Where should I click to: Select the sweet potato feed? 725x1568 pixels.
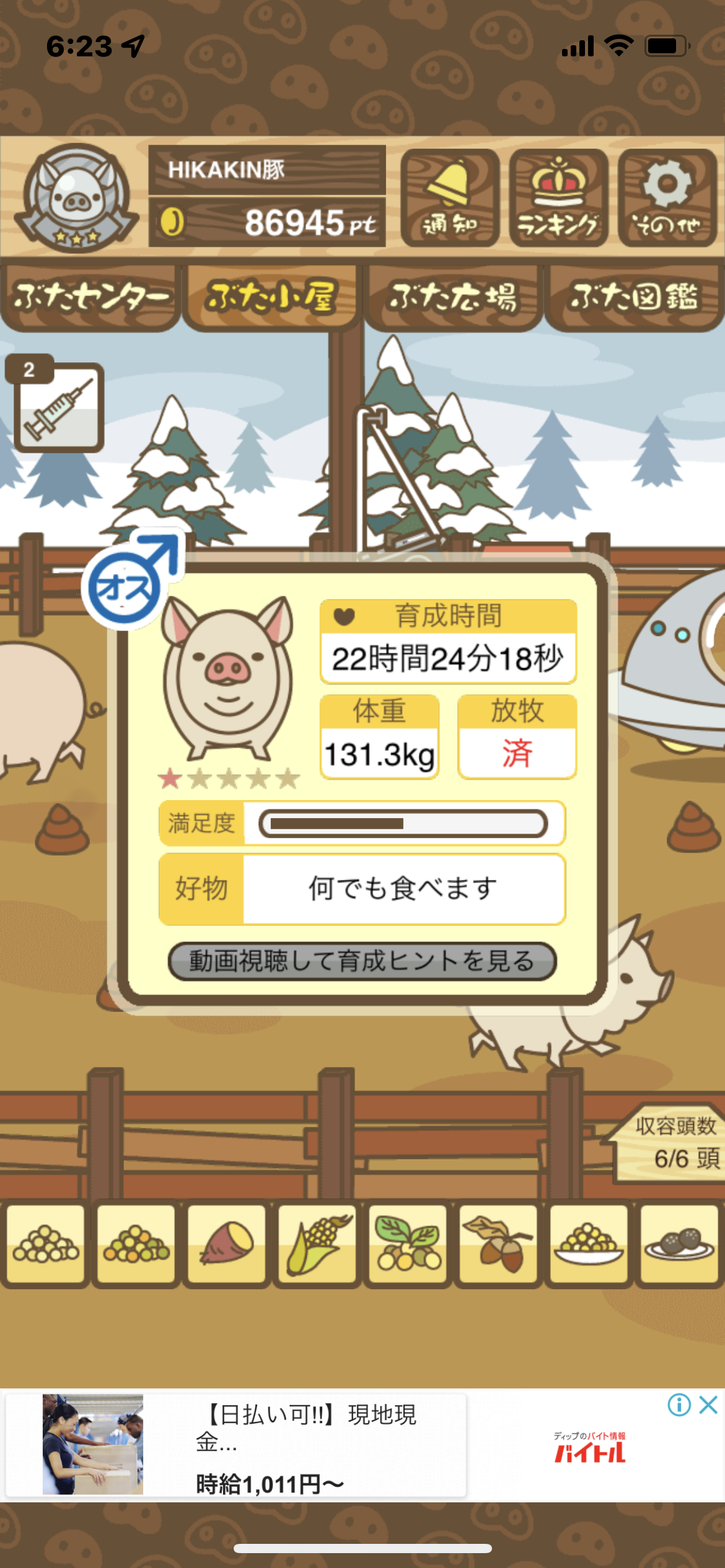click(x=227, y=1244)
